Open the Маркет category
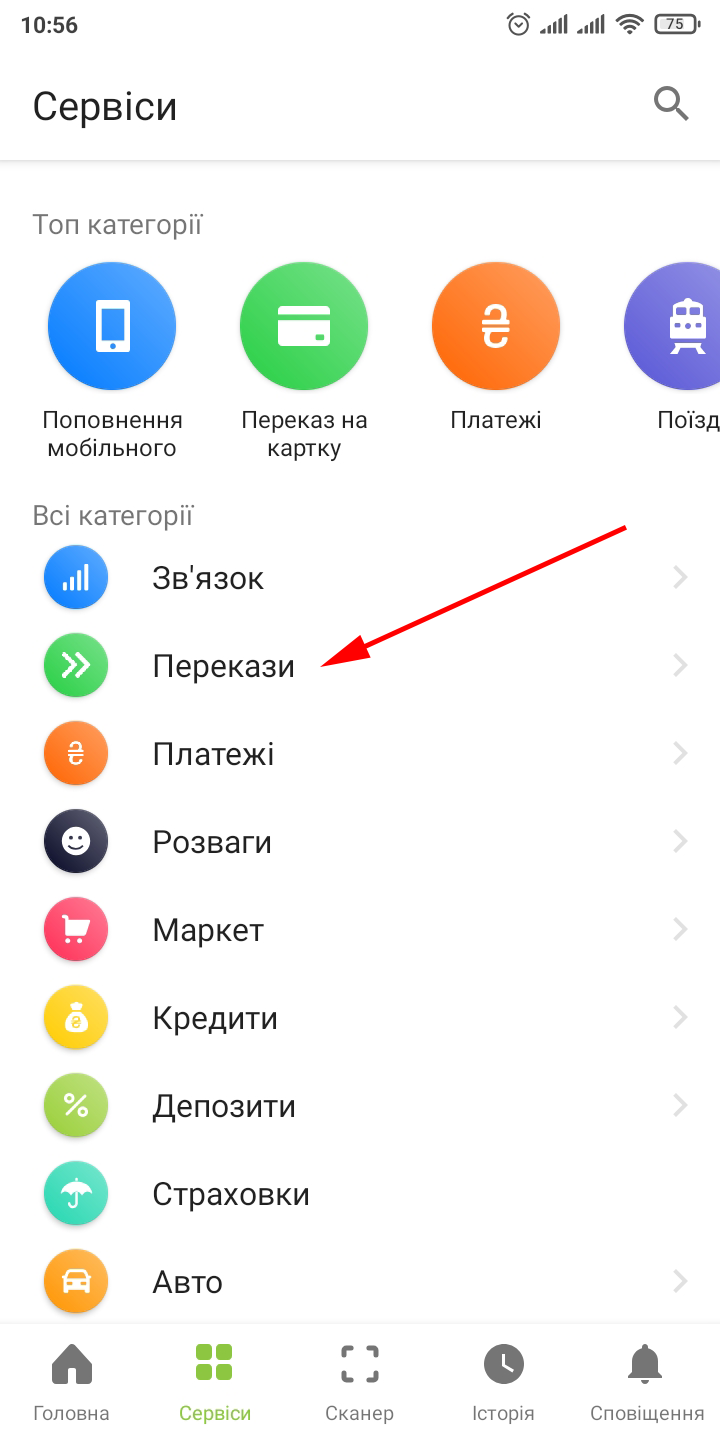 360,930
